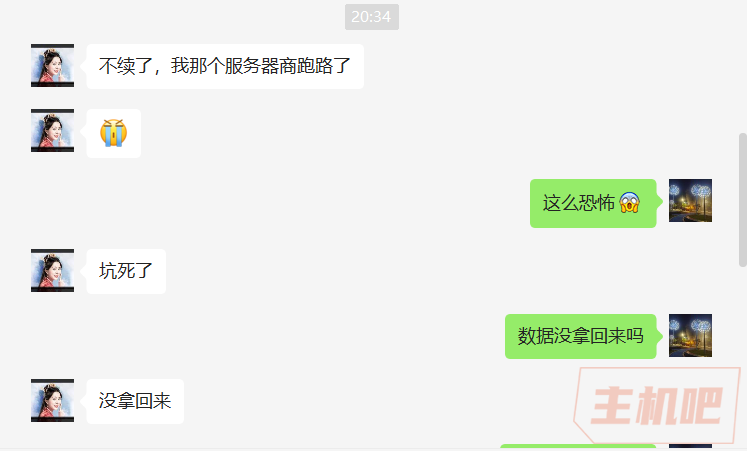Open sender's avatar beside 不续了 message
This screenshot has height=451, width=747.
[x=52, y=66]
